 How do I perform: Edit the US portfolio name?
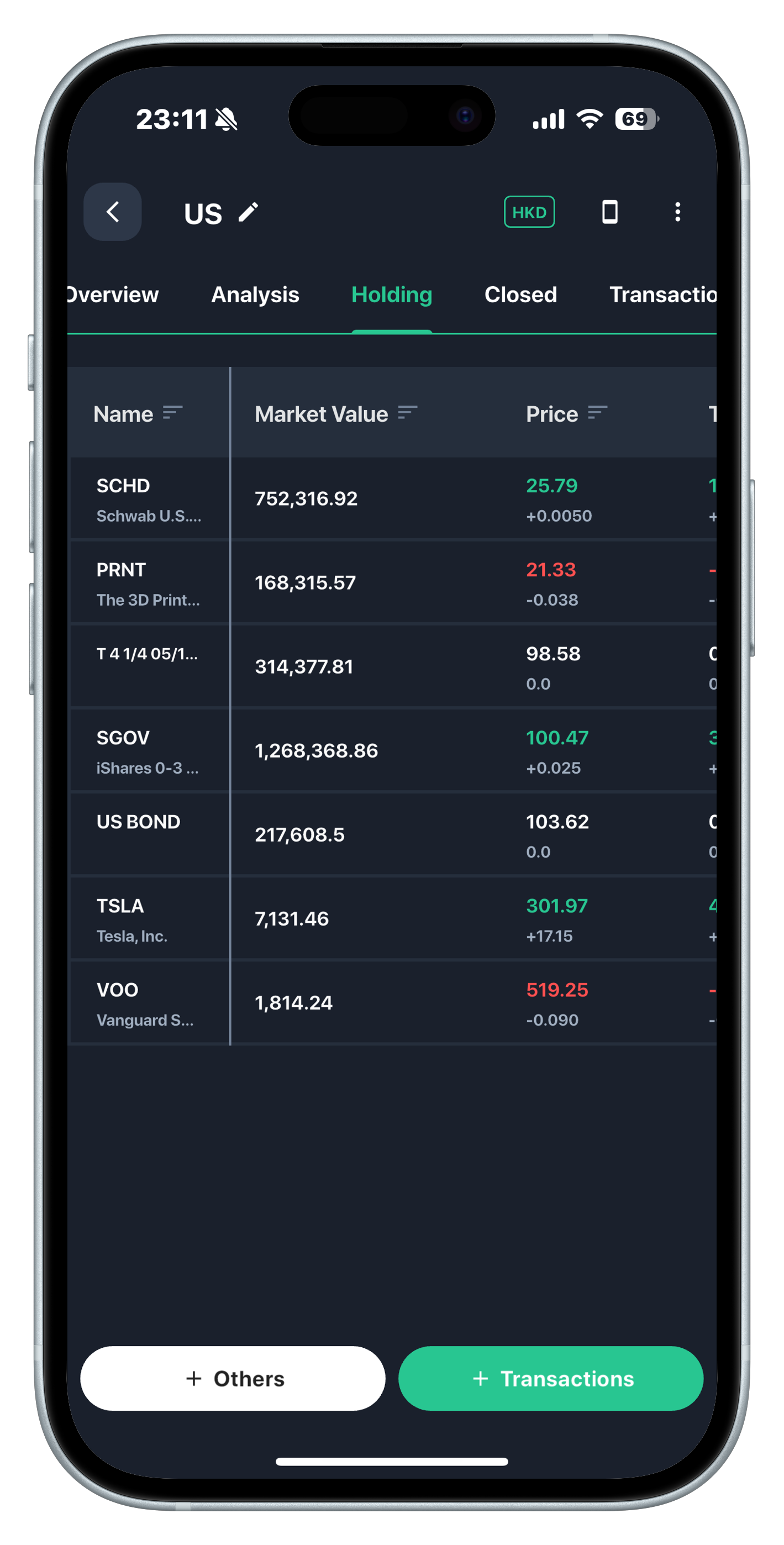click(x=248, y=212)
